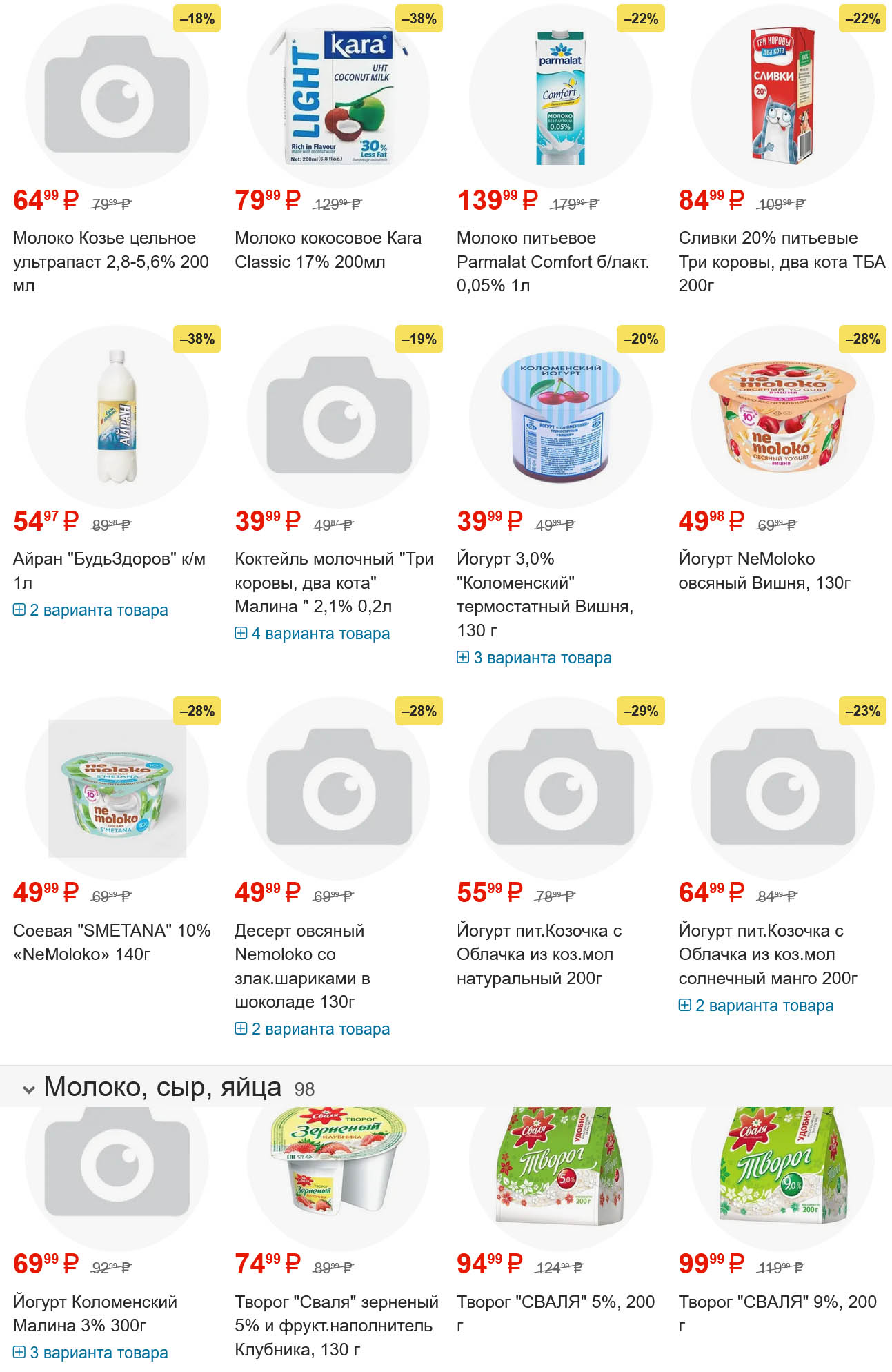The height and width of the screenshot is (1372, 892).
Task: Open Parmalat Comfort milk product card
Action: click(553, 261)
